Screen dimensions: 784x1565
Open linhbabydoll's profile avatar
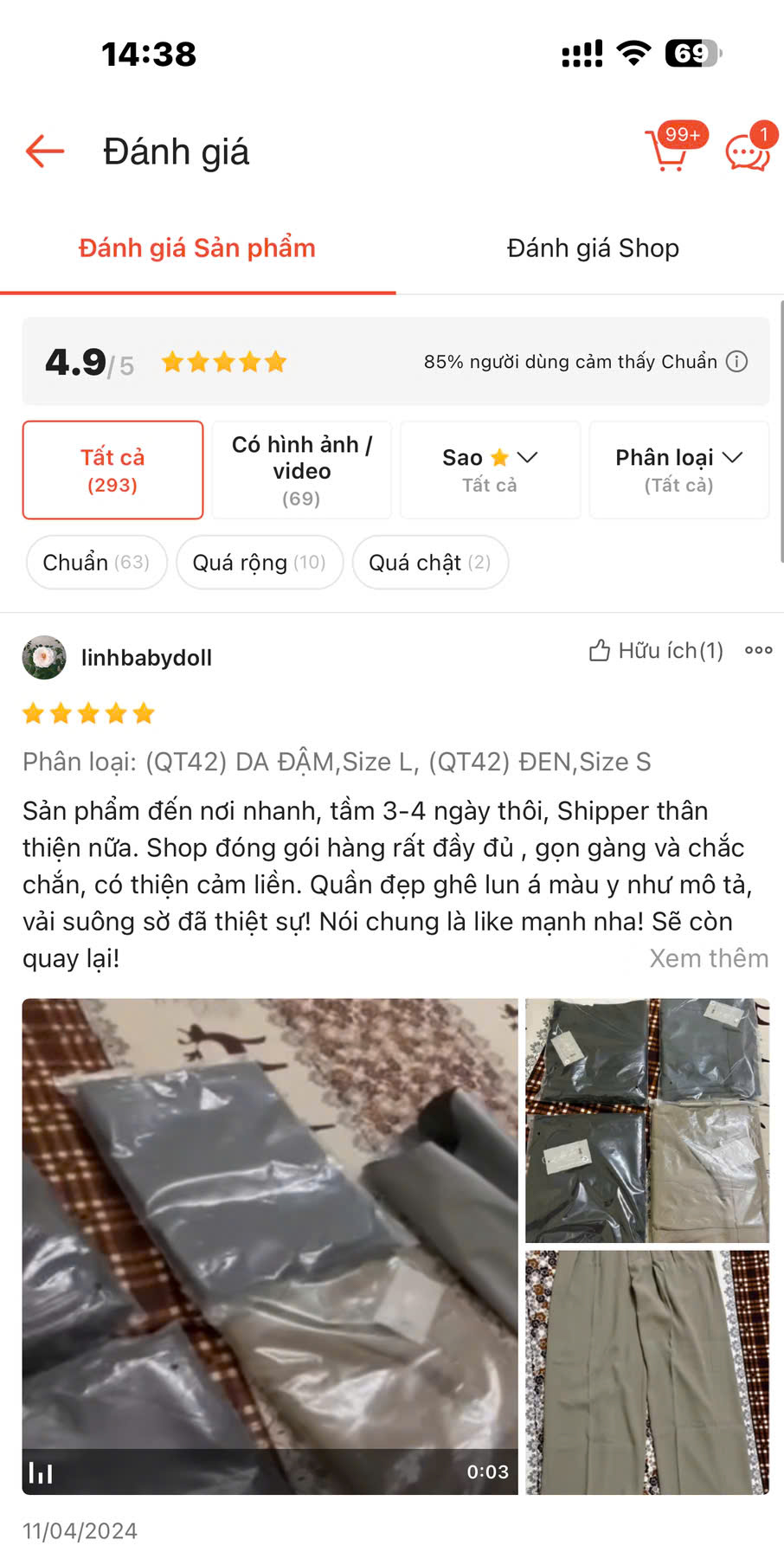[44, 658]
